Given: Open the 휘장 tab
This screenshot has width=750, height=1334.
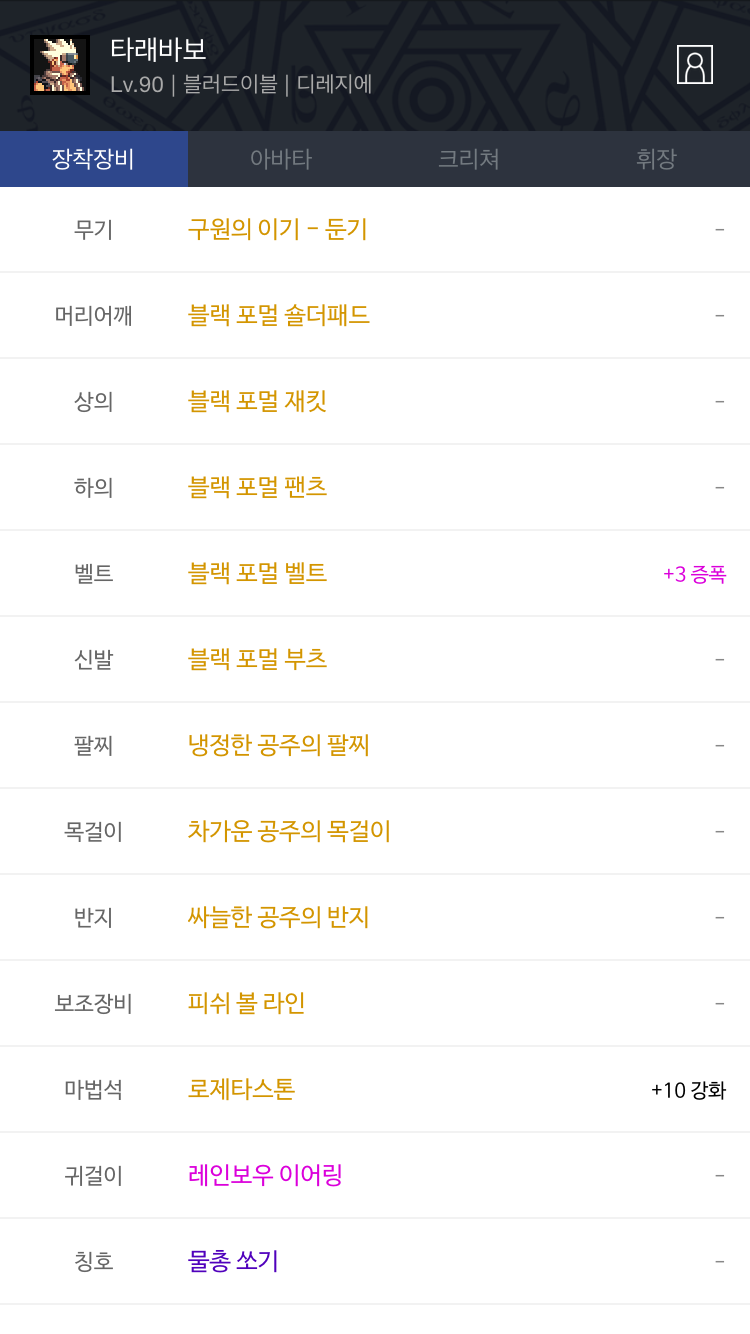Looking at the screenshot, I should pyautogui.click(x=656, y=159).
